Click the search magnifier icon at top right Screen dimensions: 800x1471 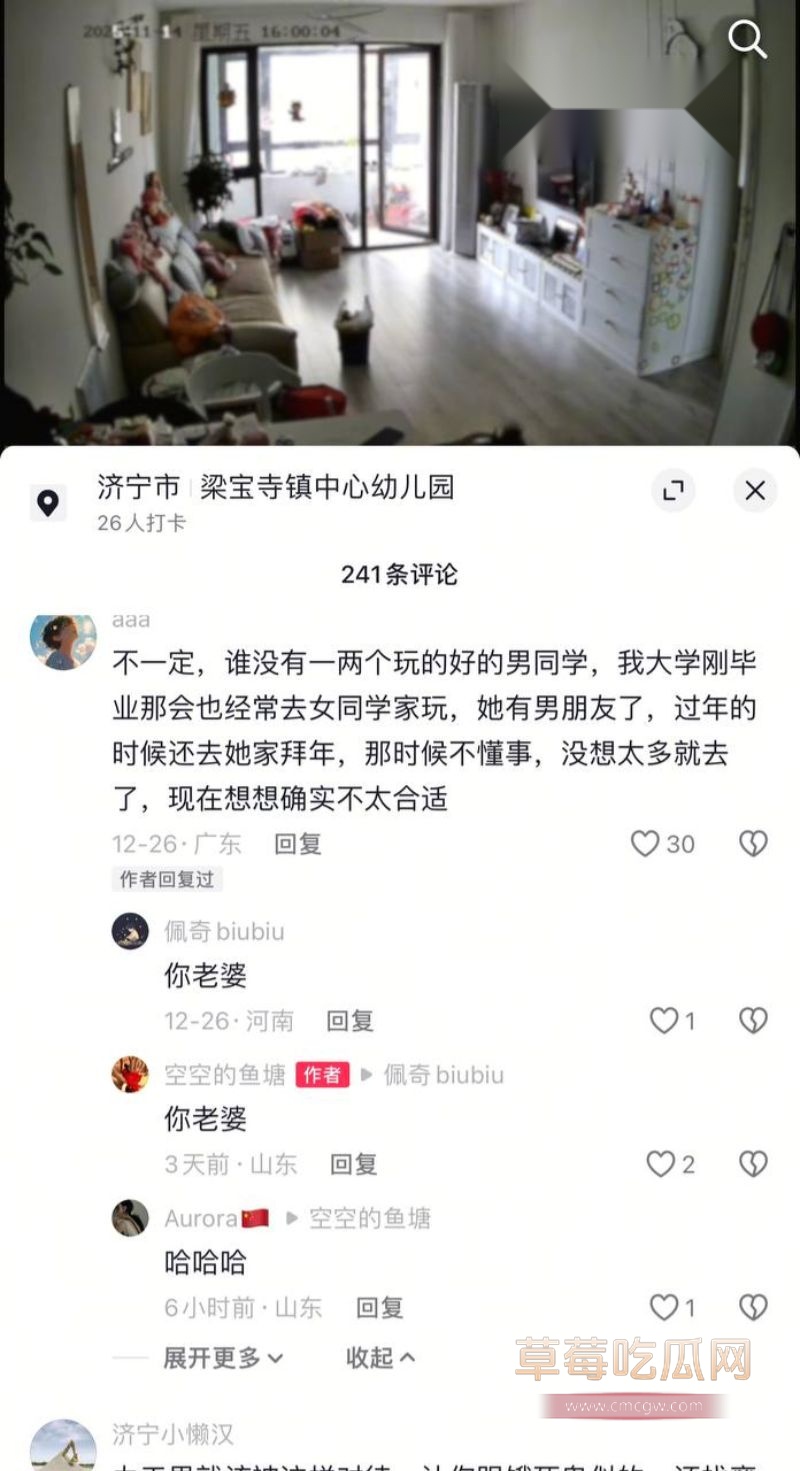pyautogui.click(x=746, y=40)
